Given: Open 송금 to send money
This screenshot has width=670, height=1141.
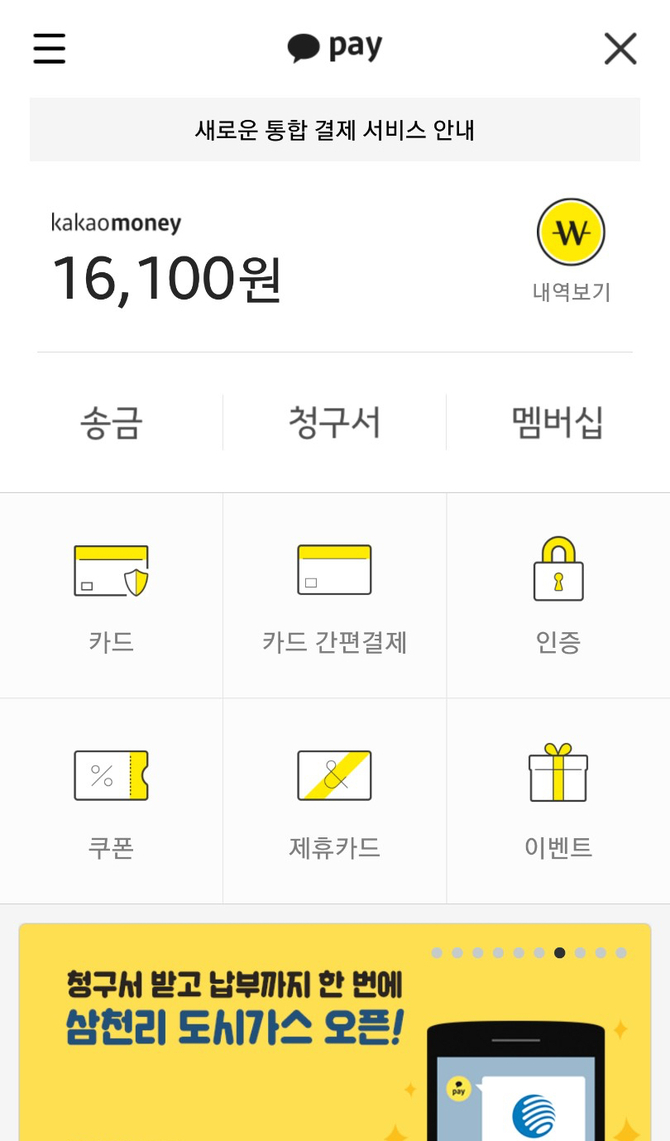Looking at the screenshot, I should click(111, 423).
